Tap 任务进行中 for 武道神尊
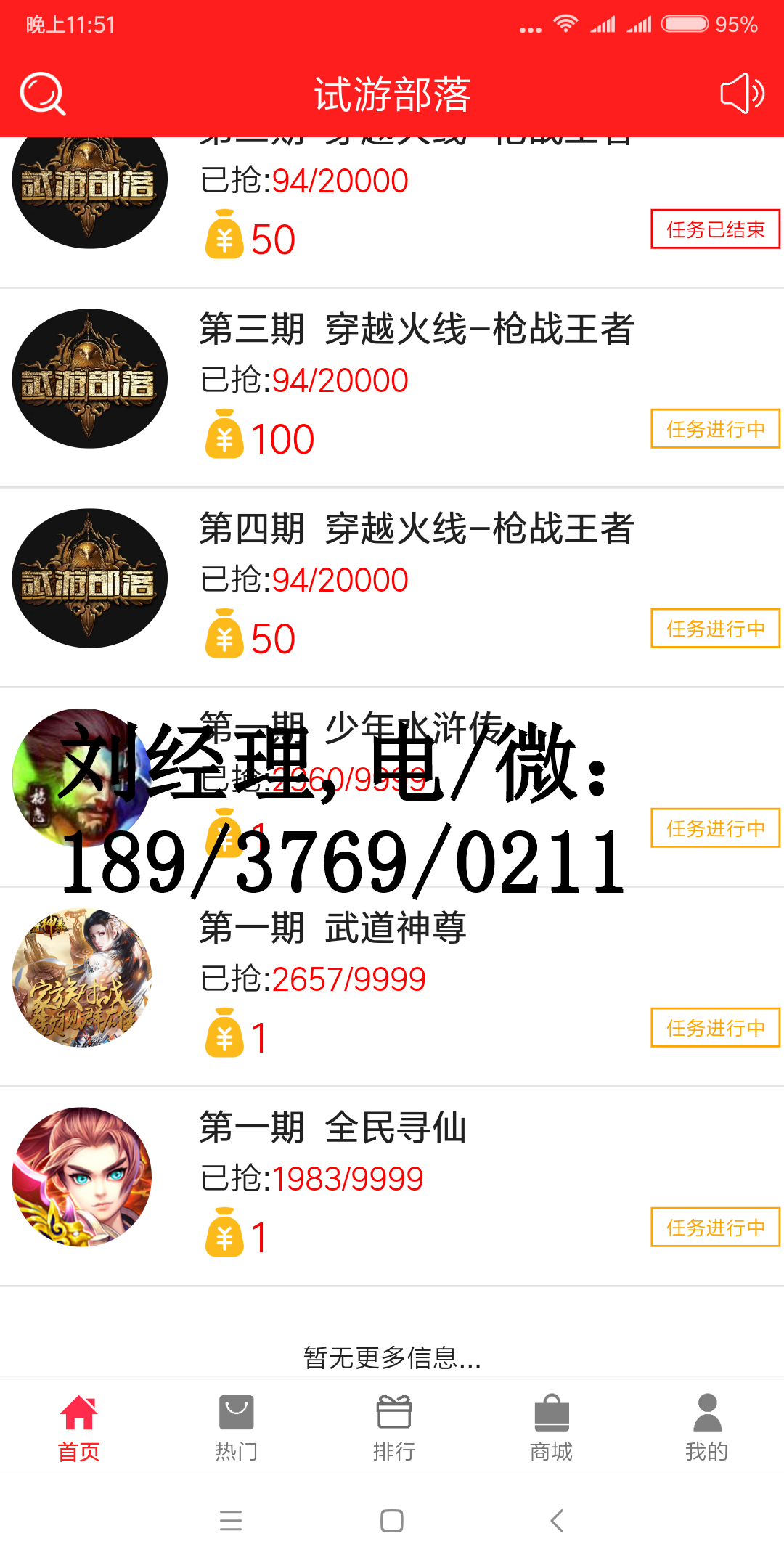The image size is (784, 1568). coord(715,1028)
